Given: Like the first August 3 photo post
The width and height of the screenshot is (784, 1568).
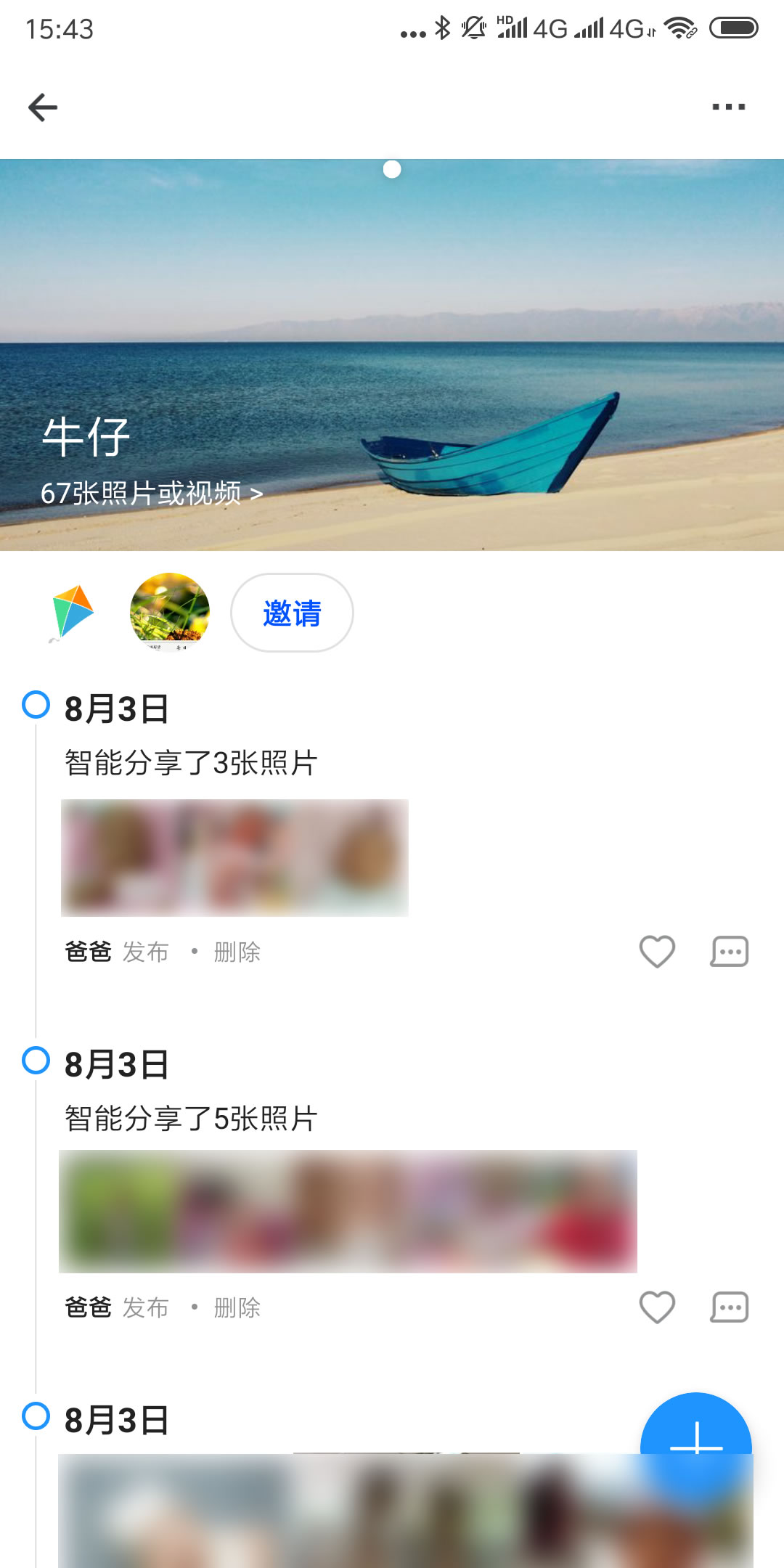Looking at the screenshot, I should coord(656,950).
